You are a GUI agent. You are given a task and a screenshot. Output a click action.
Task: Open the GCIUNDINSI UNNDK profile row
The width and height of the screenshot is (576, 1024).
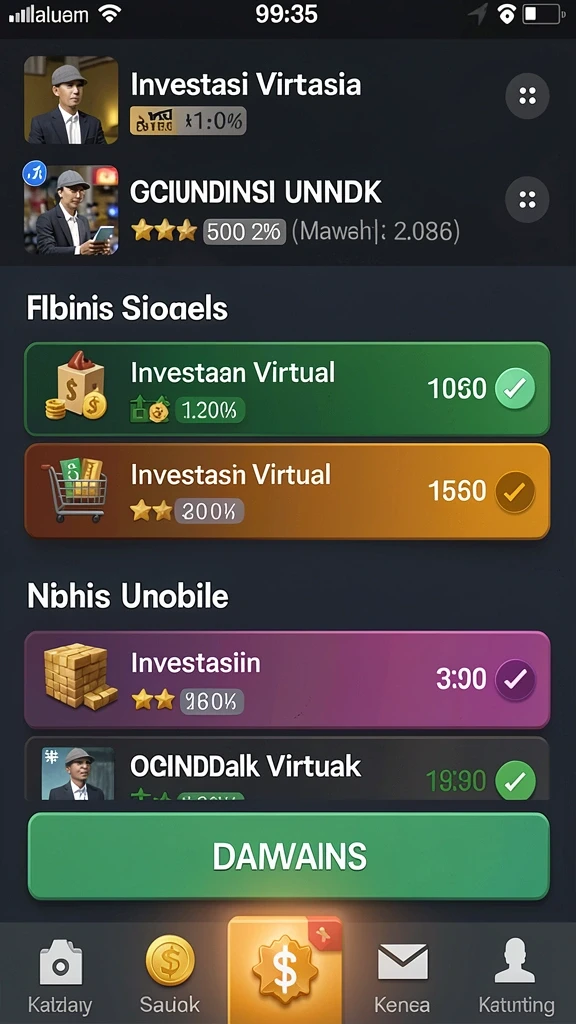click(288, 209)
